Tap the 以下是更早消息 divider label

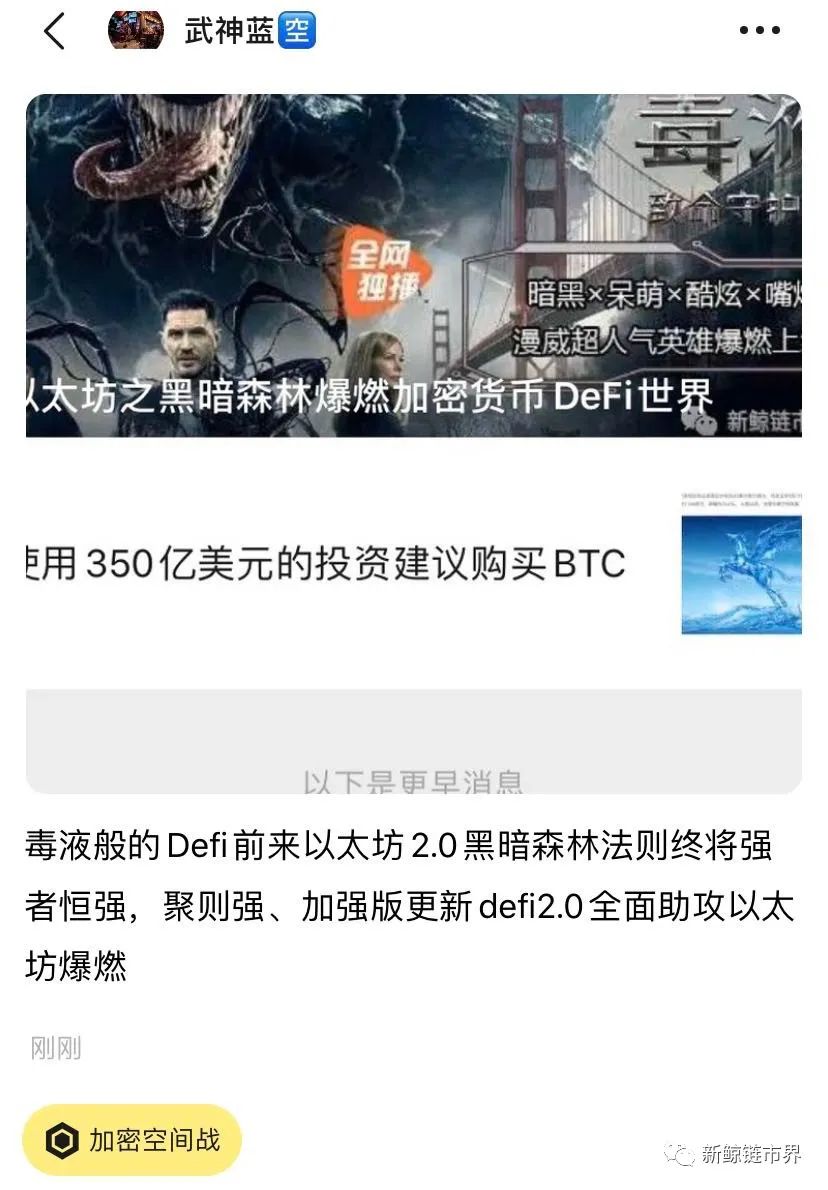click(414, 775)
